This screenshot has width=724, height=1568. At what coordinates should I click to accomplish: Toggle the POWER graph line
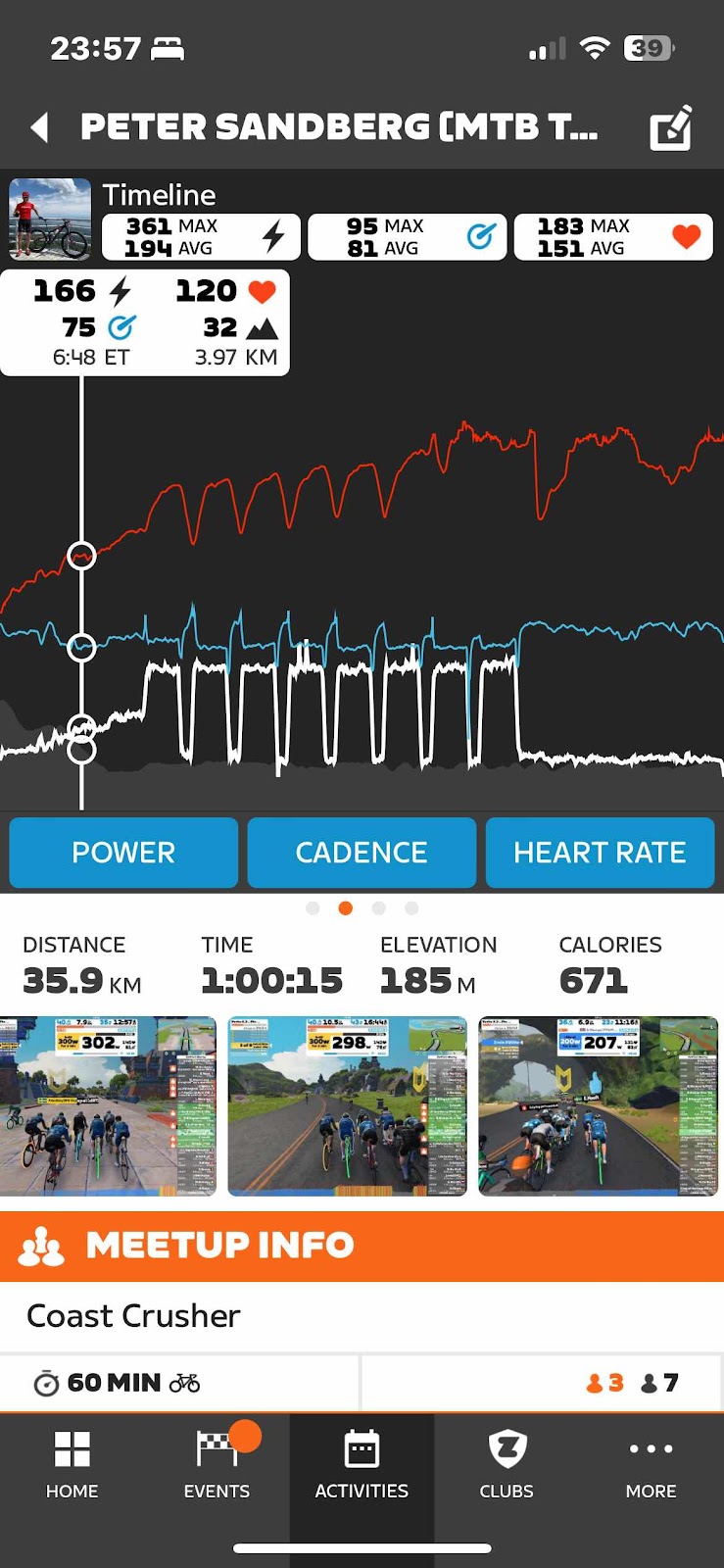(x=123, y=853)
